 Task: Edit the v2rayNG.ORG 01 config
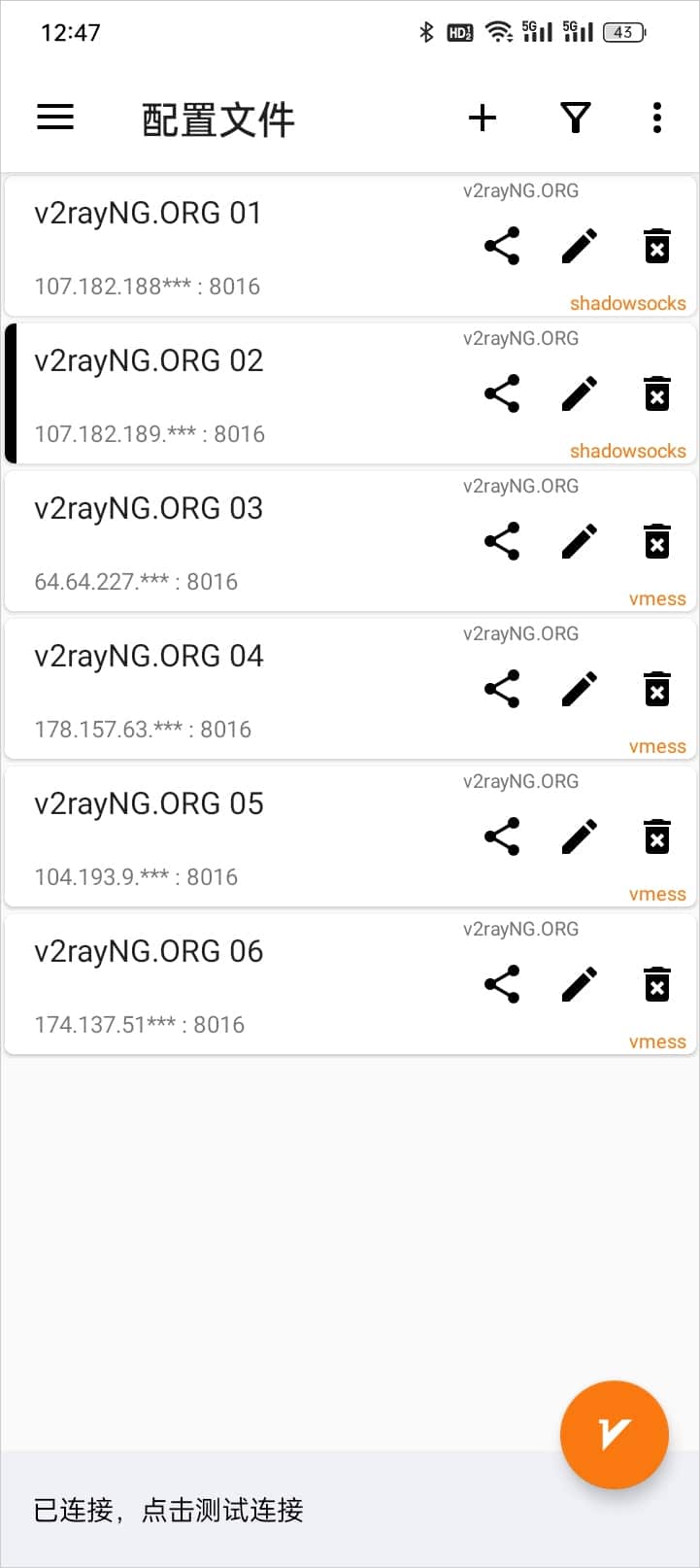[x=580, y=246]
